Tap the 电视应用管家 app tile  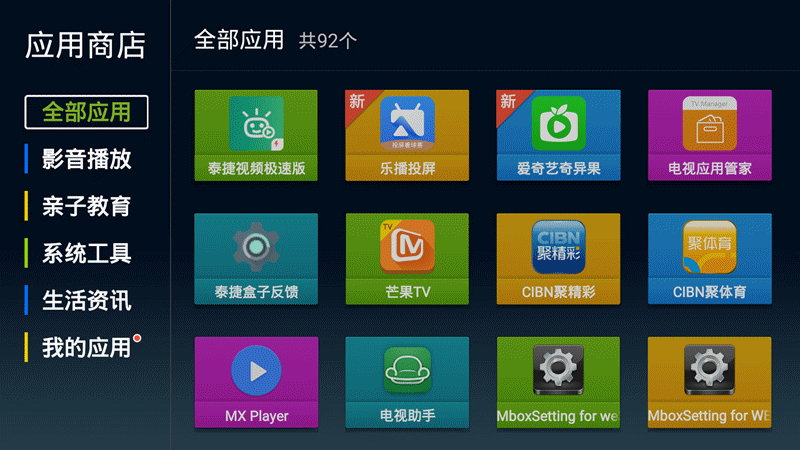click(x=710, y=135)
